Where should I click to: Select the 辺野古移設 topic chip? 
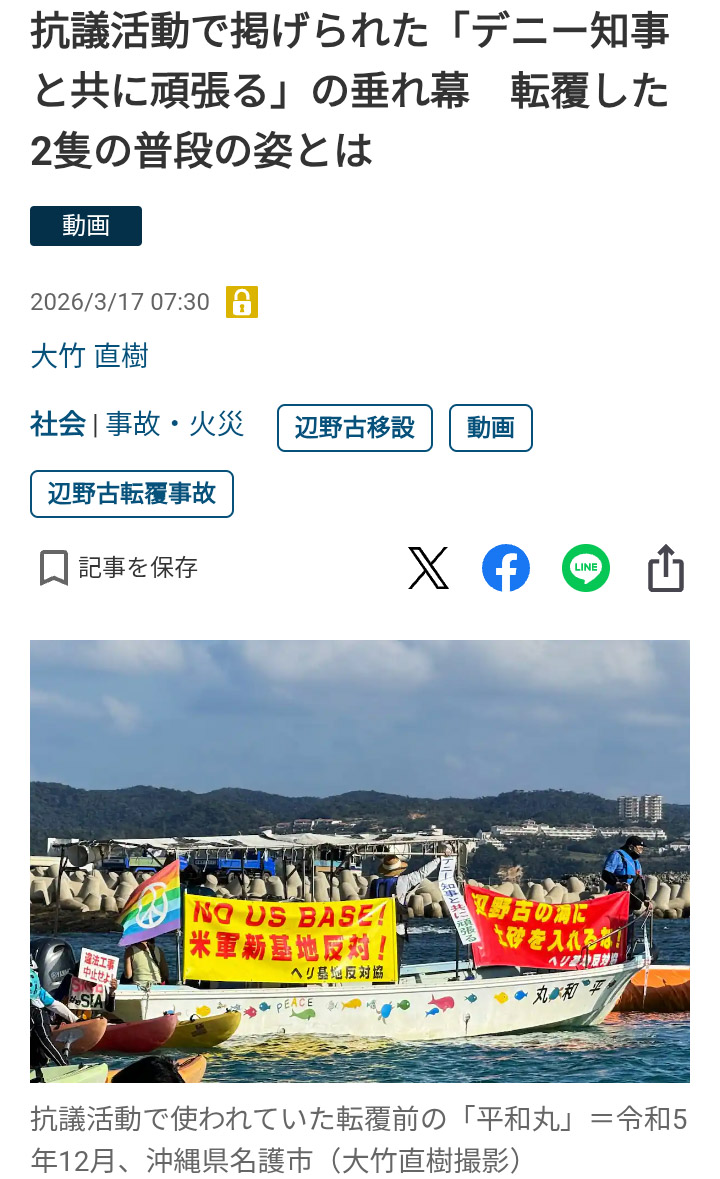(355, 428)
